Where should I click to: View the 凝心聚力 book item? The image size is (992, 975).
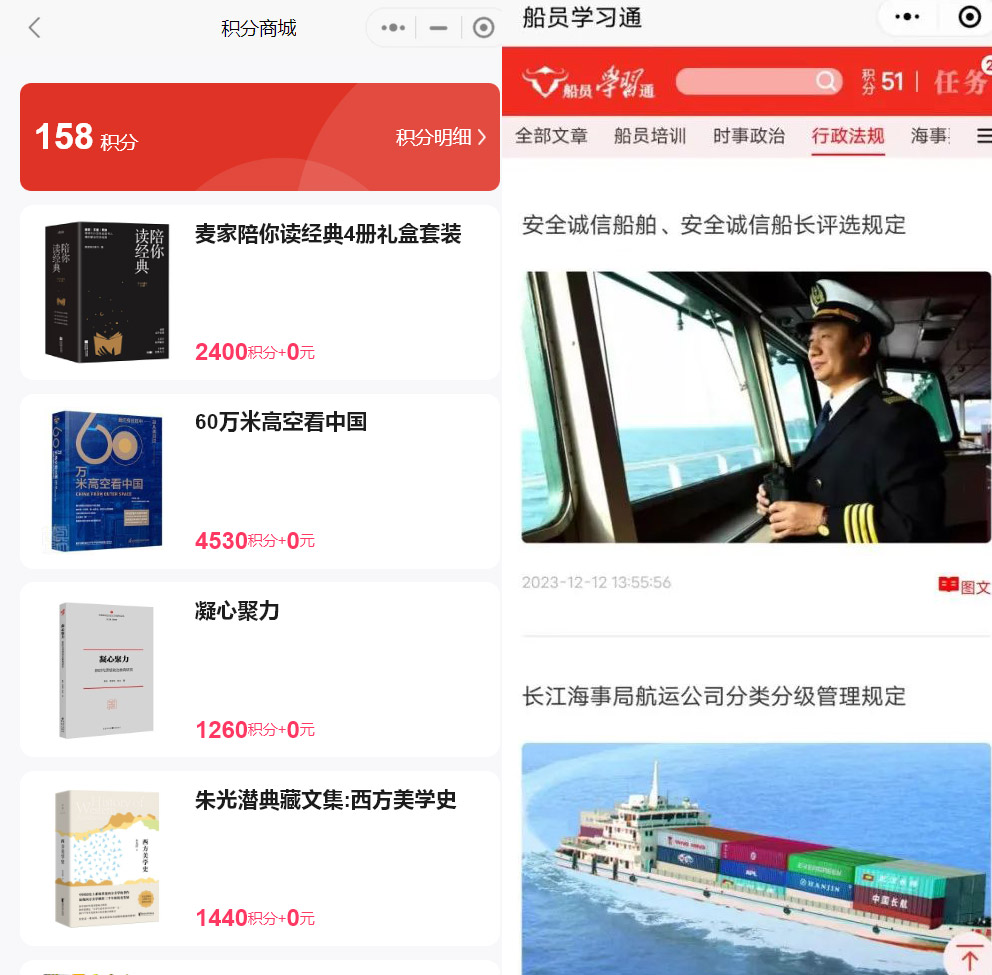pos(237,611)
